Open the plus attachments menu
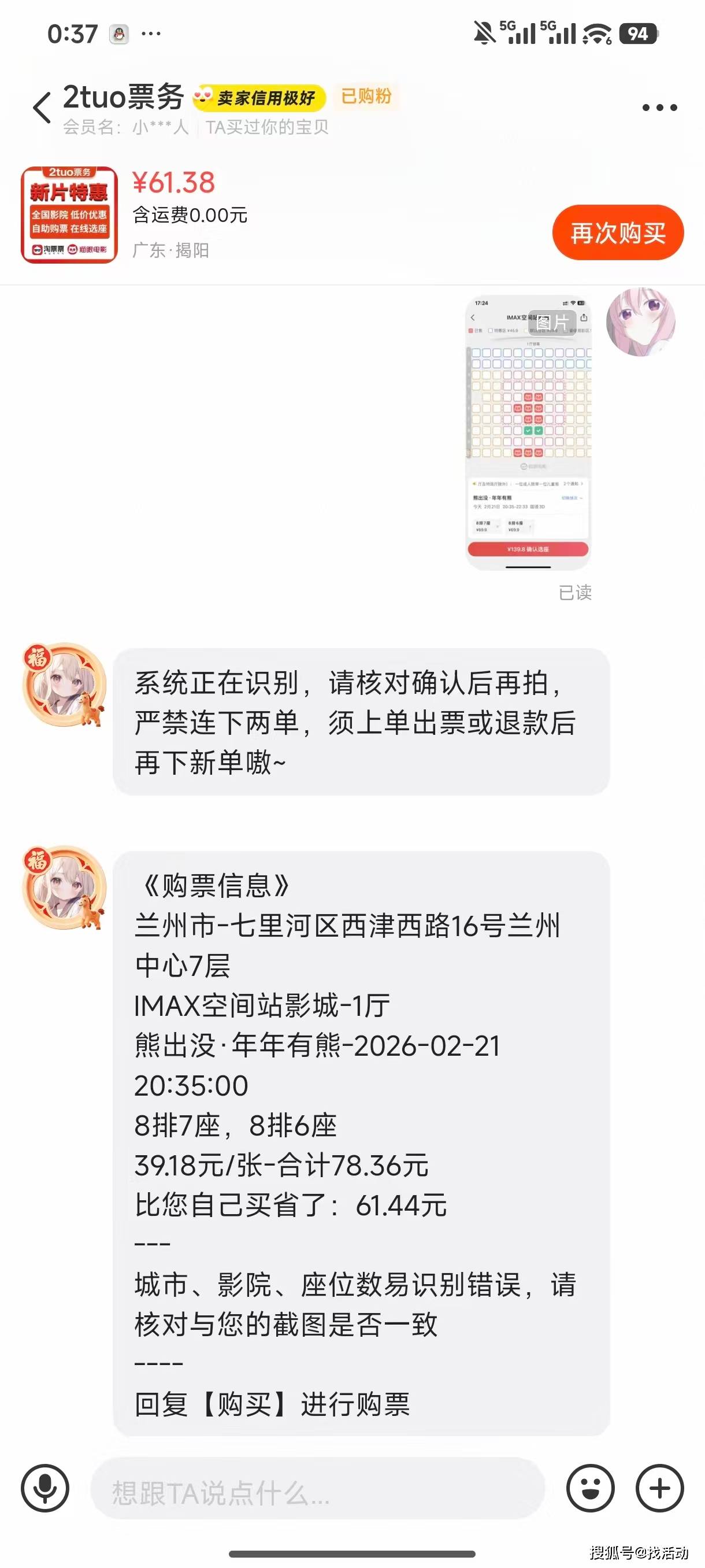Viewport: 705px width, 1568px height. tap(659, 1488)
